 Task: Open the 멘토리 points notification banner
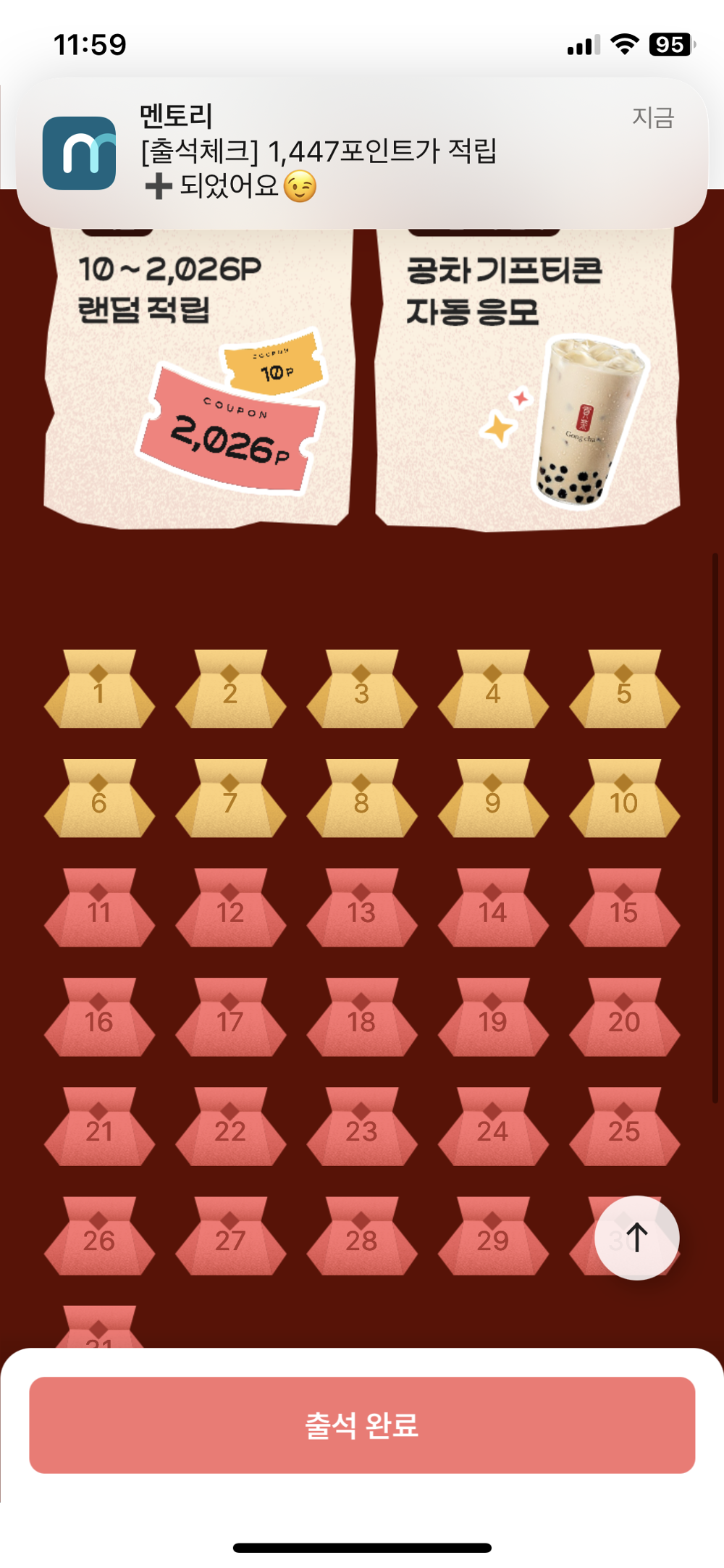(x=362, y=153)
